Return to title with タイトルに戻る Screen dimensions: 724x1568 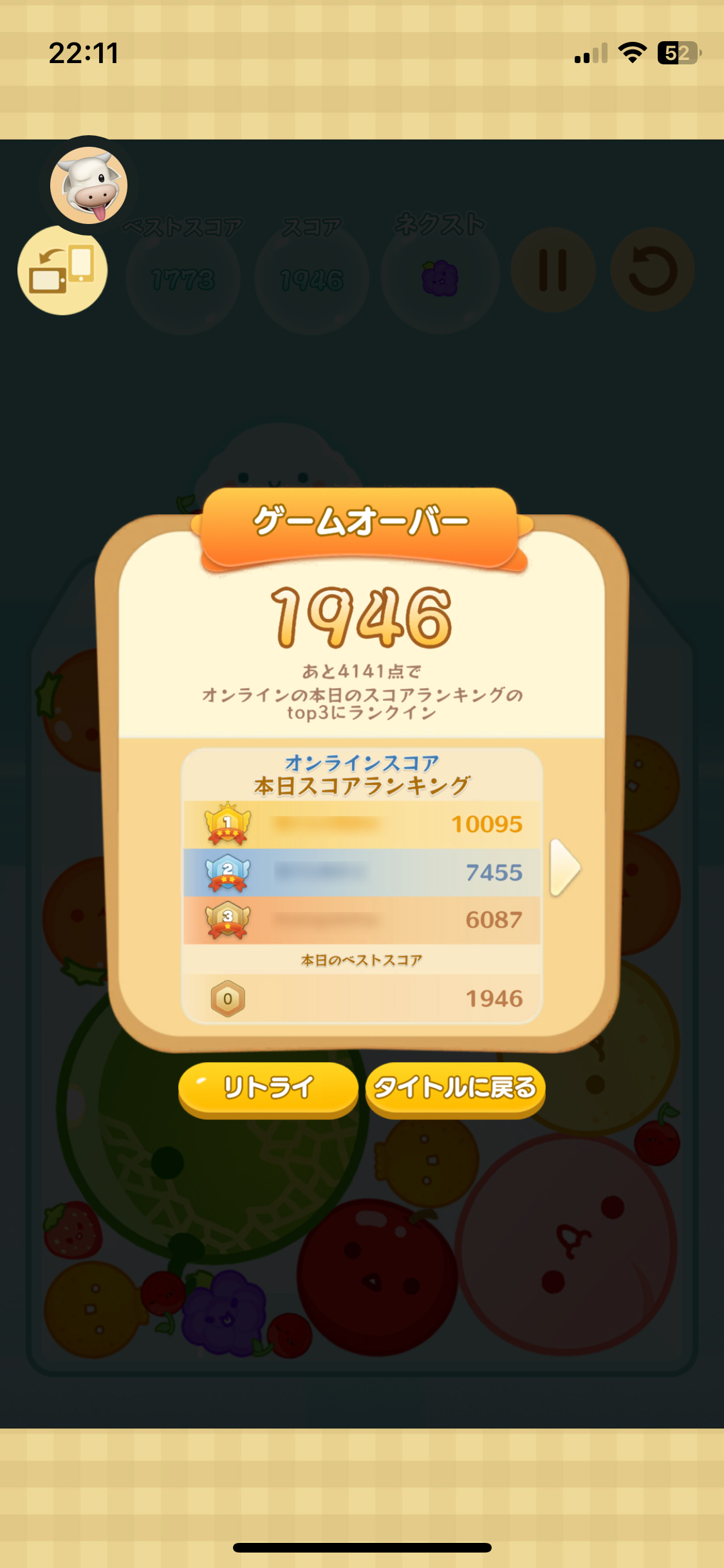click(455, 1088)
